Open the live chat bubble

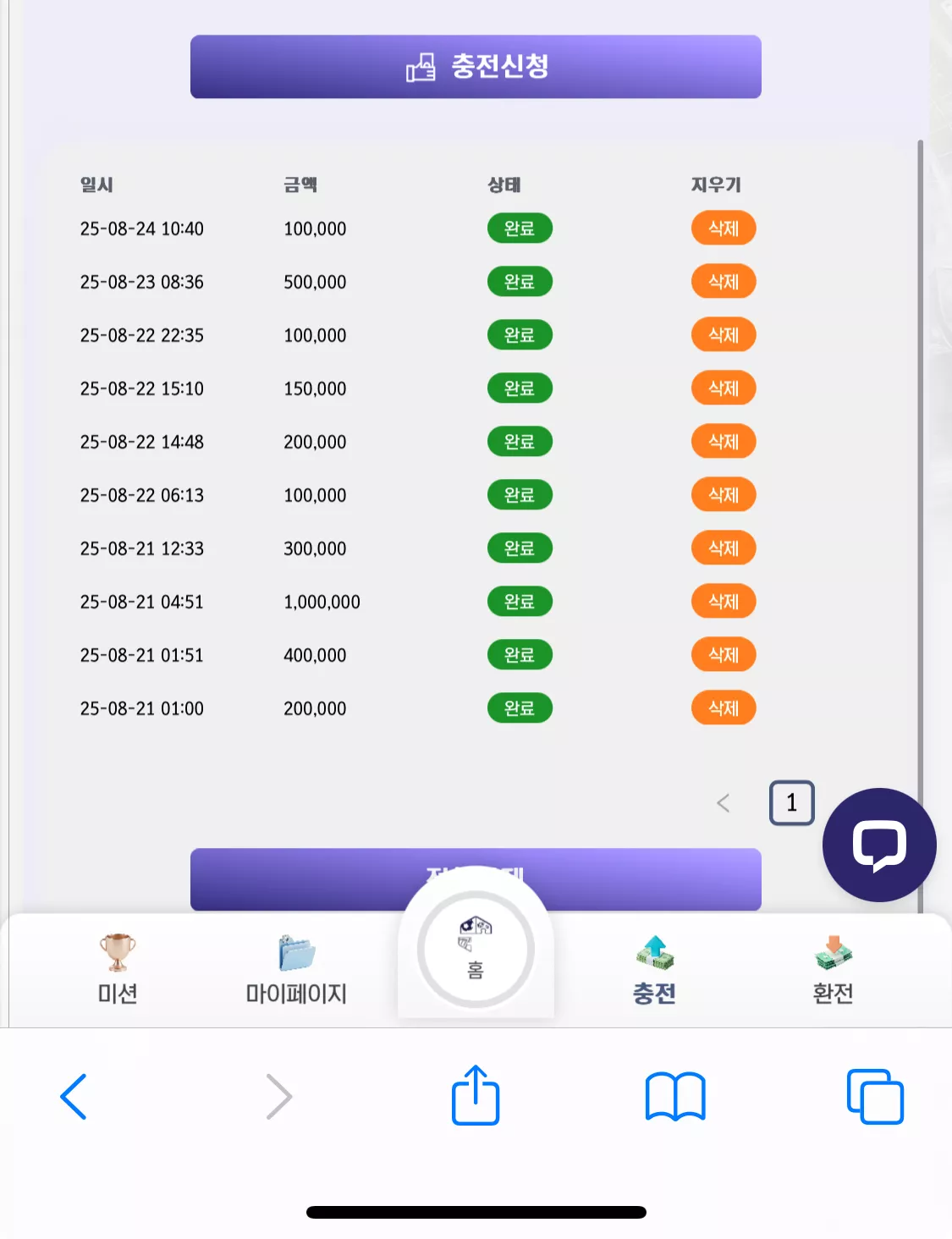point(879,845)
